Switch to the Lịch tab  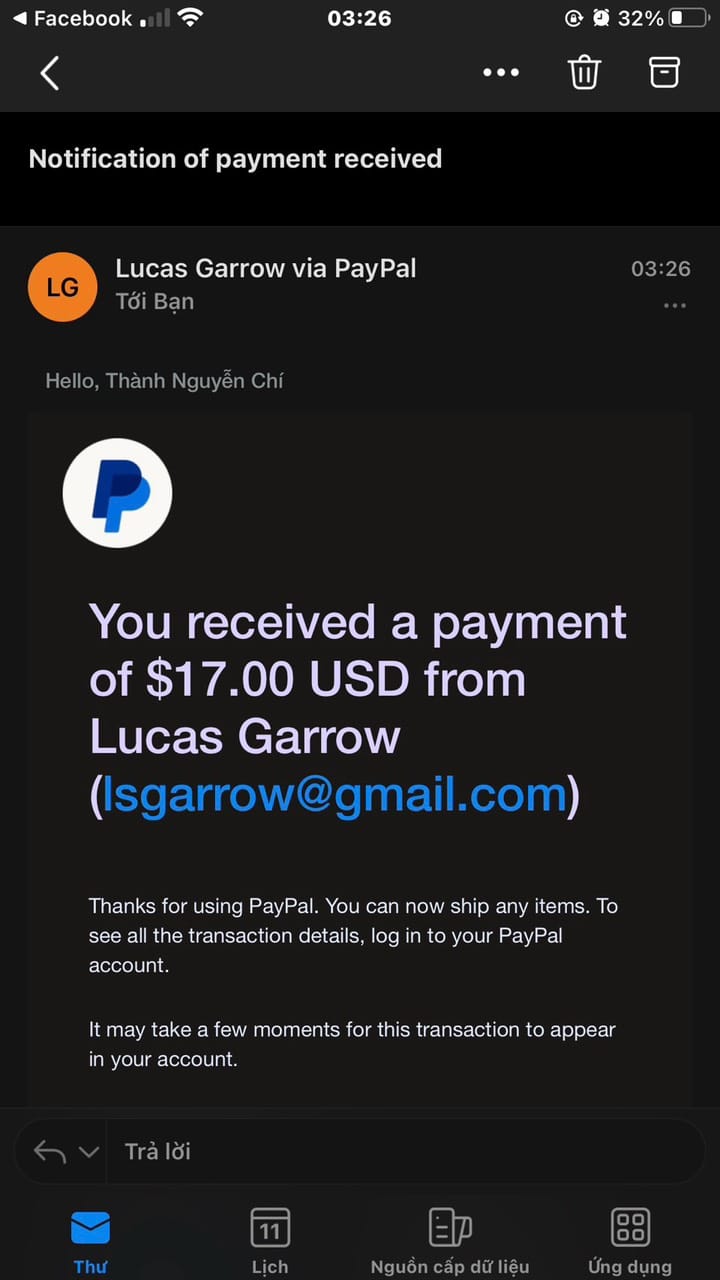click(x=269, y=1240)
